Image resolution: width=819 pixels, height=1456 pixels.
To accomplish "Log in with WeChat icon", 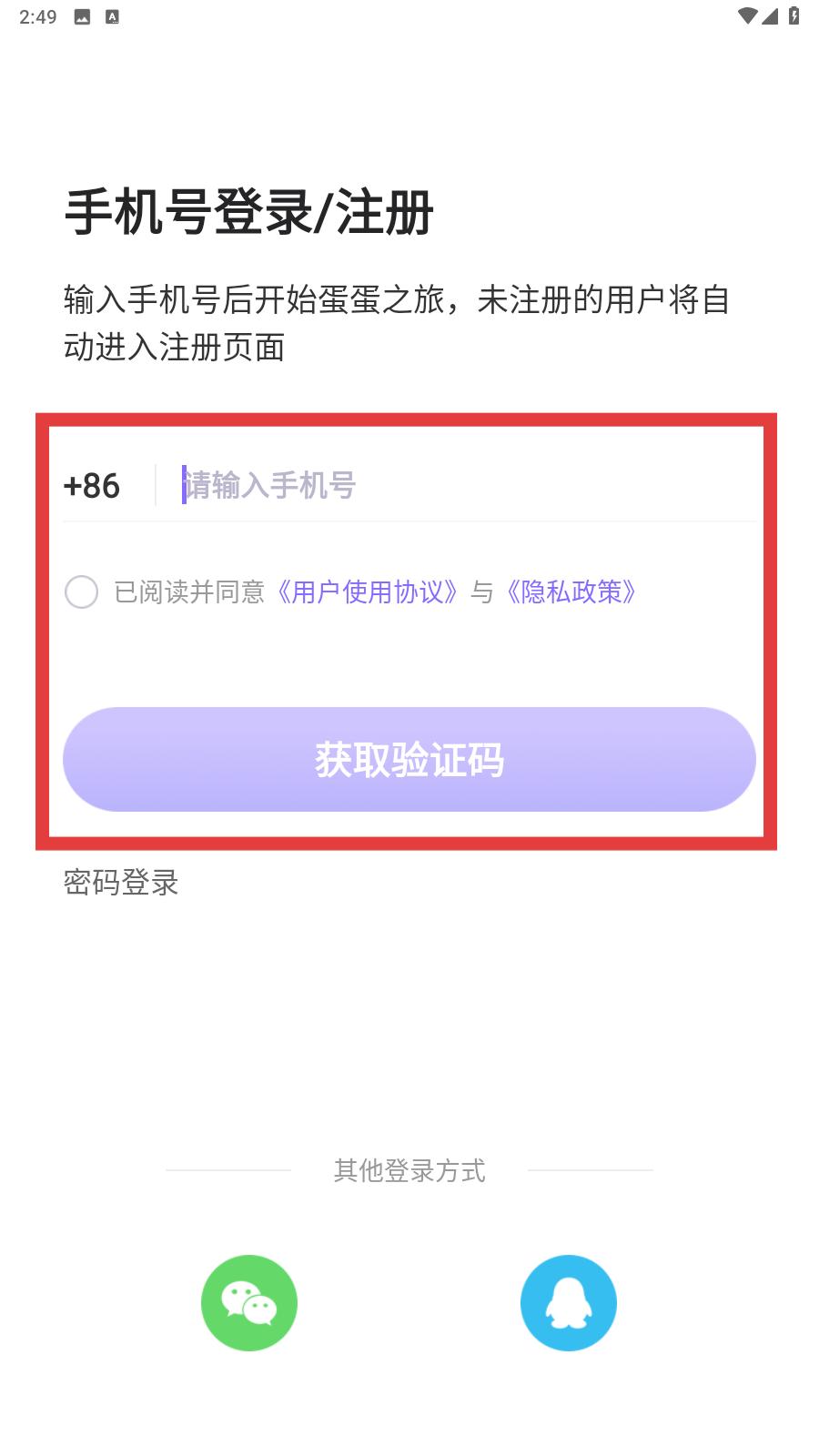I will coord(249,1303).
